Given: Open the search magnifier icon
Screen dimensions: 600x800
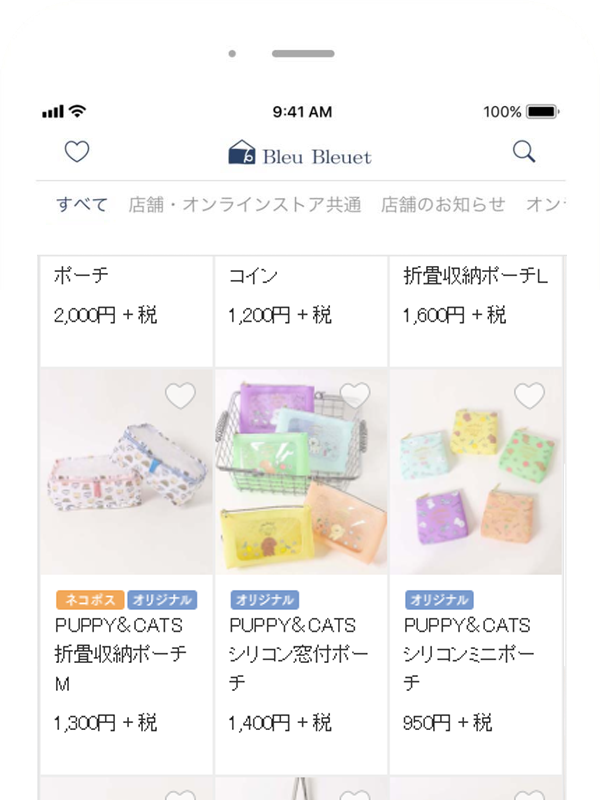Looking at the screenshot, I should (x=524, y=152).
